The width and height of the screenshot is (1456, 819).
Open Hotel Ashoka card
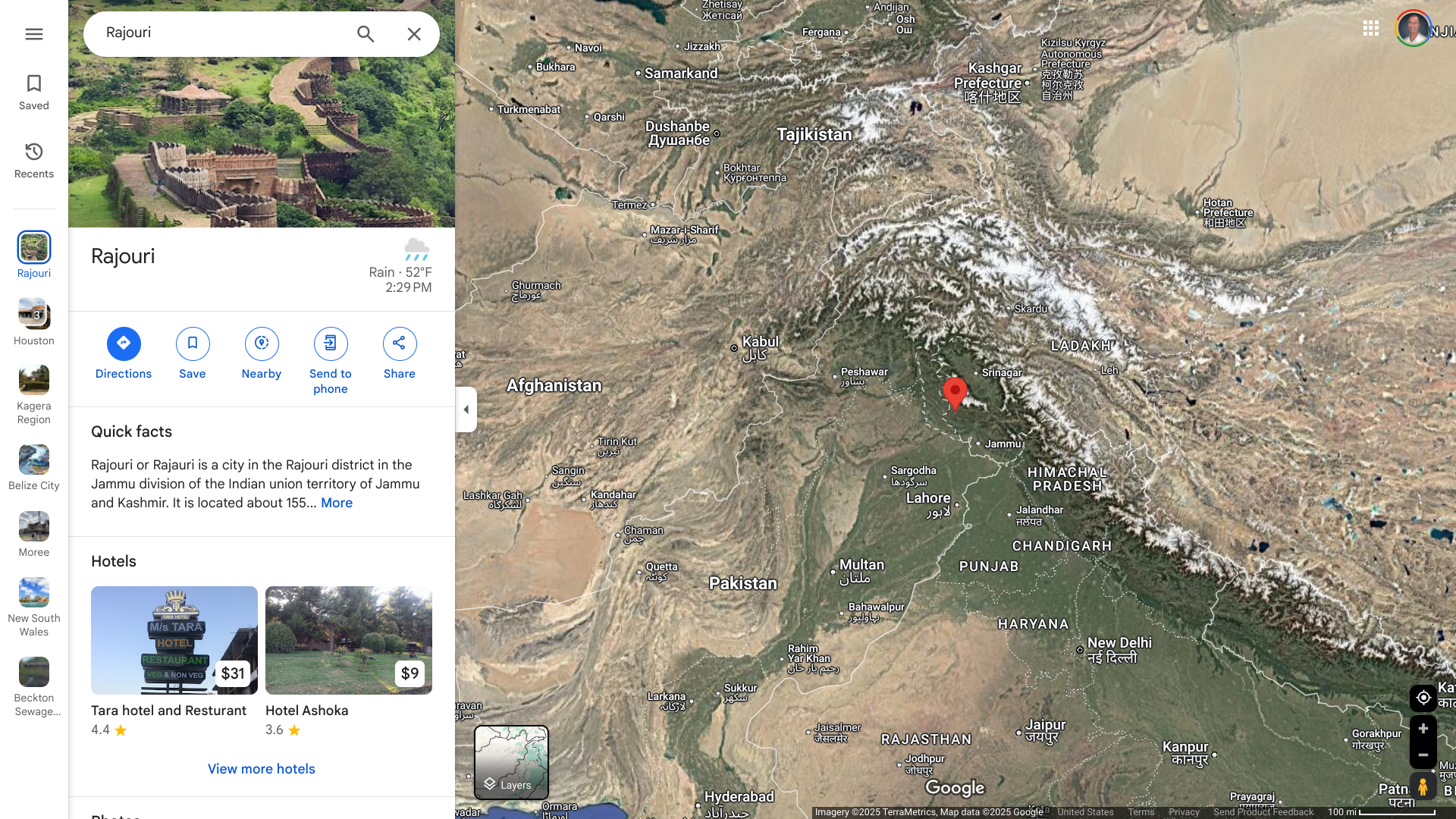pos(349,641)
